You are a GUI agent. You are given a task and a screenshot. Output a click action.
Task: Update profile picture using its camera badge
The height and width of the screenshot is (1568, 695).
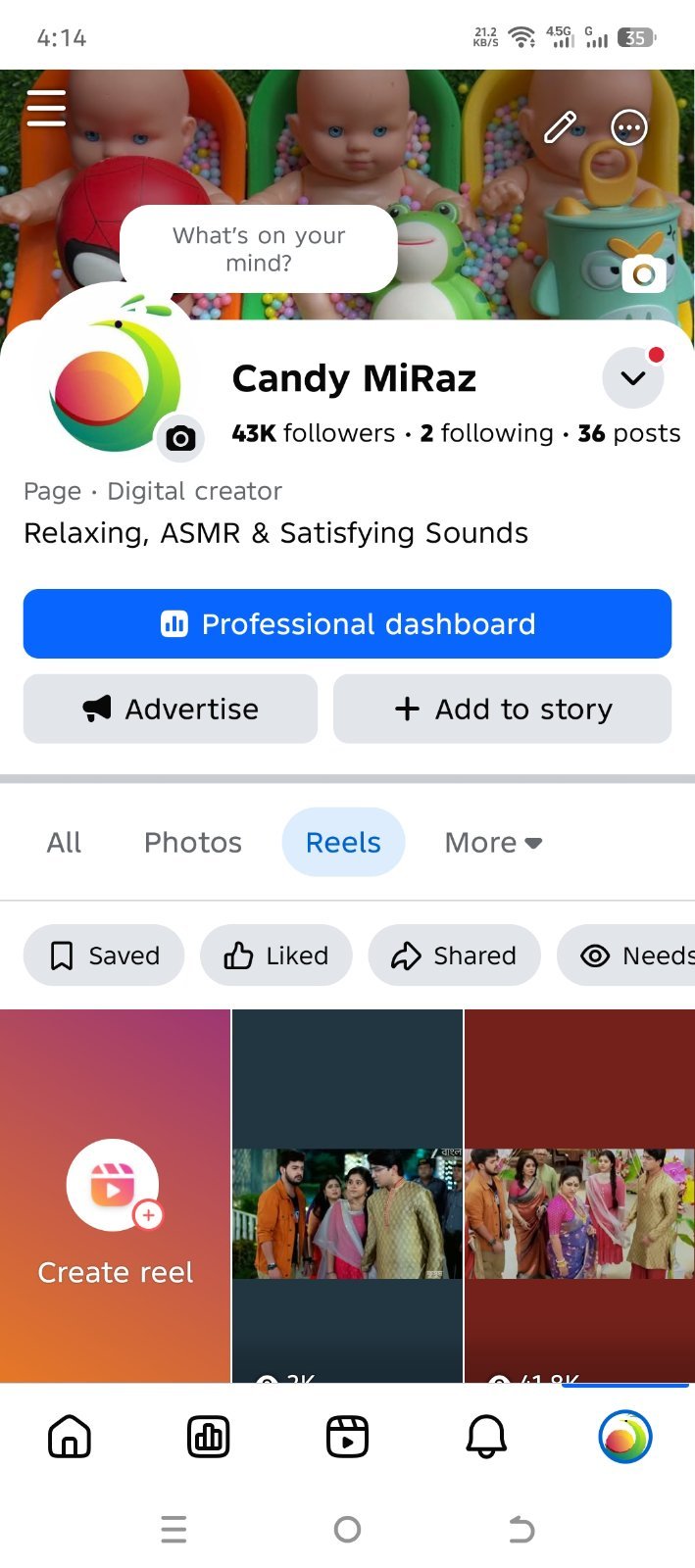180,438
